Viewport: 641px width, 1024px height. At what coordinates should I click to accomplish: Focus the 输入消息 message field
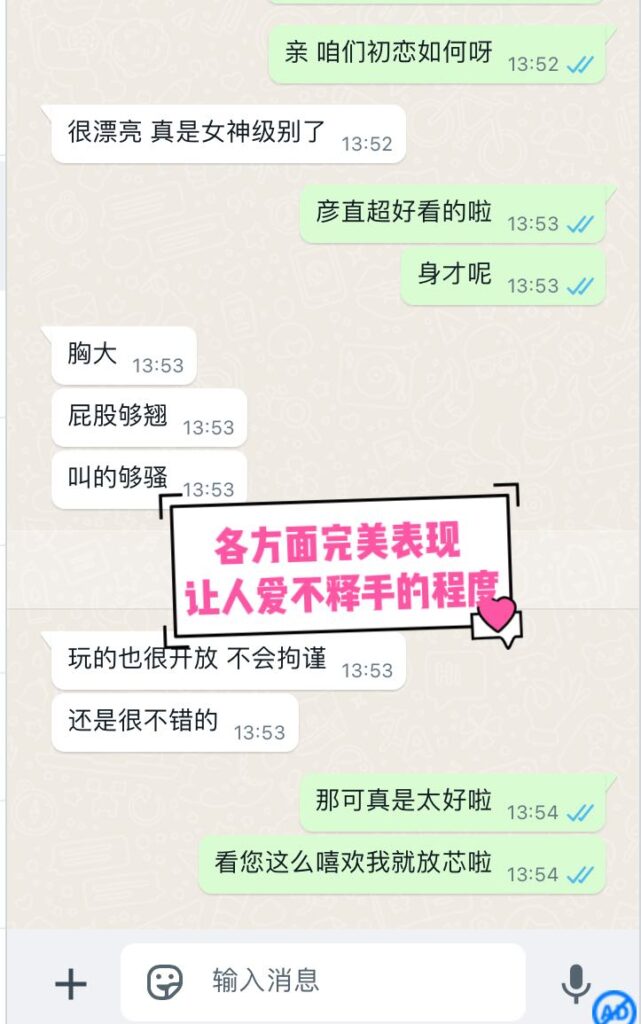(x=350, y=982)
